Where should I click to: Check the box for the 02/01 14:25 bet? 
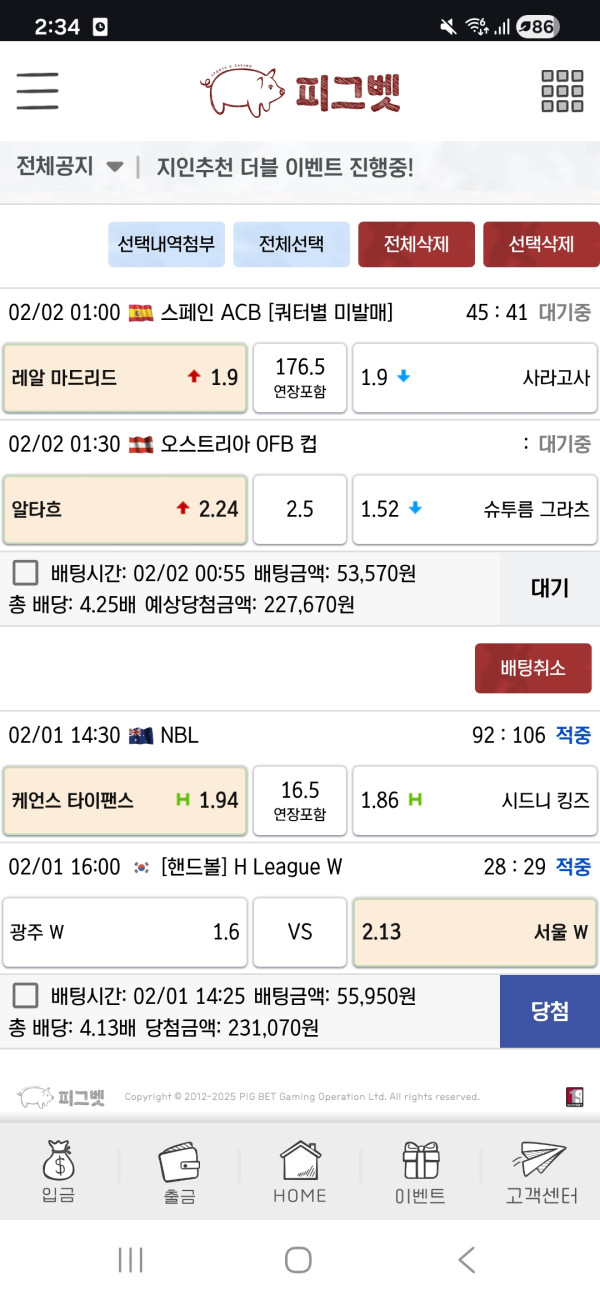(25, 996)
